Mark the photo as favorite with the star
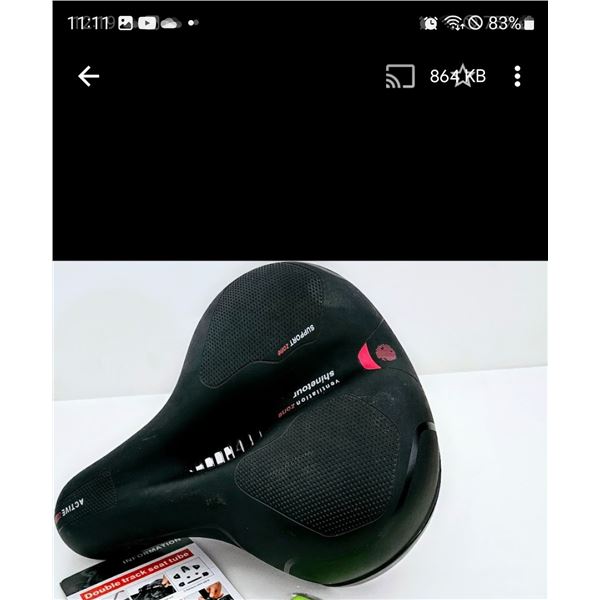Screen dimensions: 600x600 (x=463, y=76)
